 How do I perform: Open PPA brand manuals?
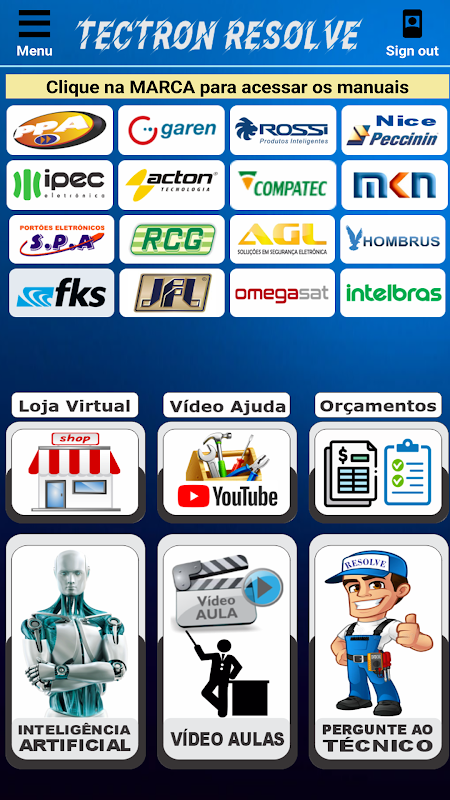[x=60, y=130]
